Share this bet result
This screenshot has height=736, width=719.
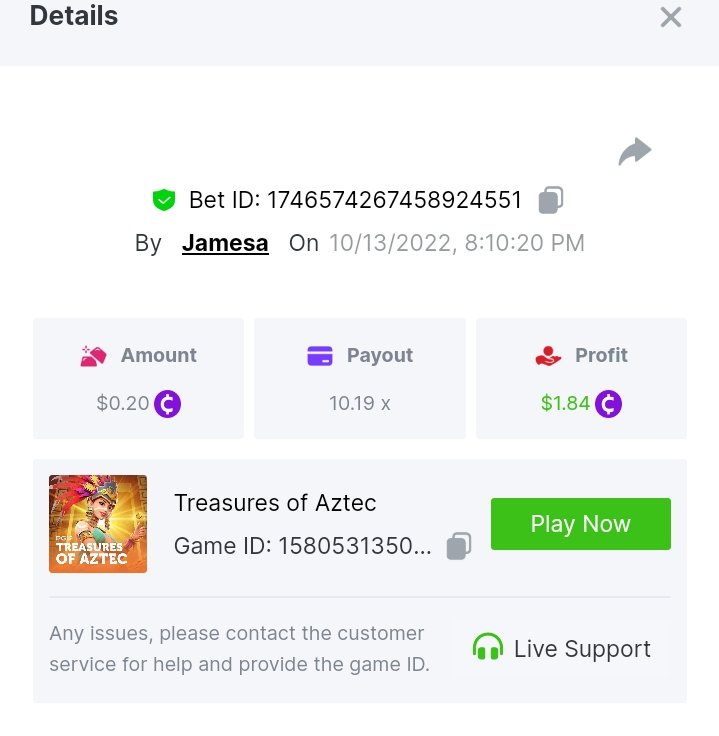tap(635, 152)
